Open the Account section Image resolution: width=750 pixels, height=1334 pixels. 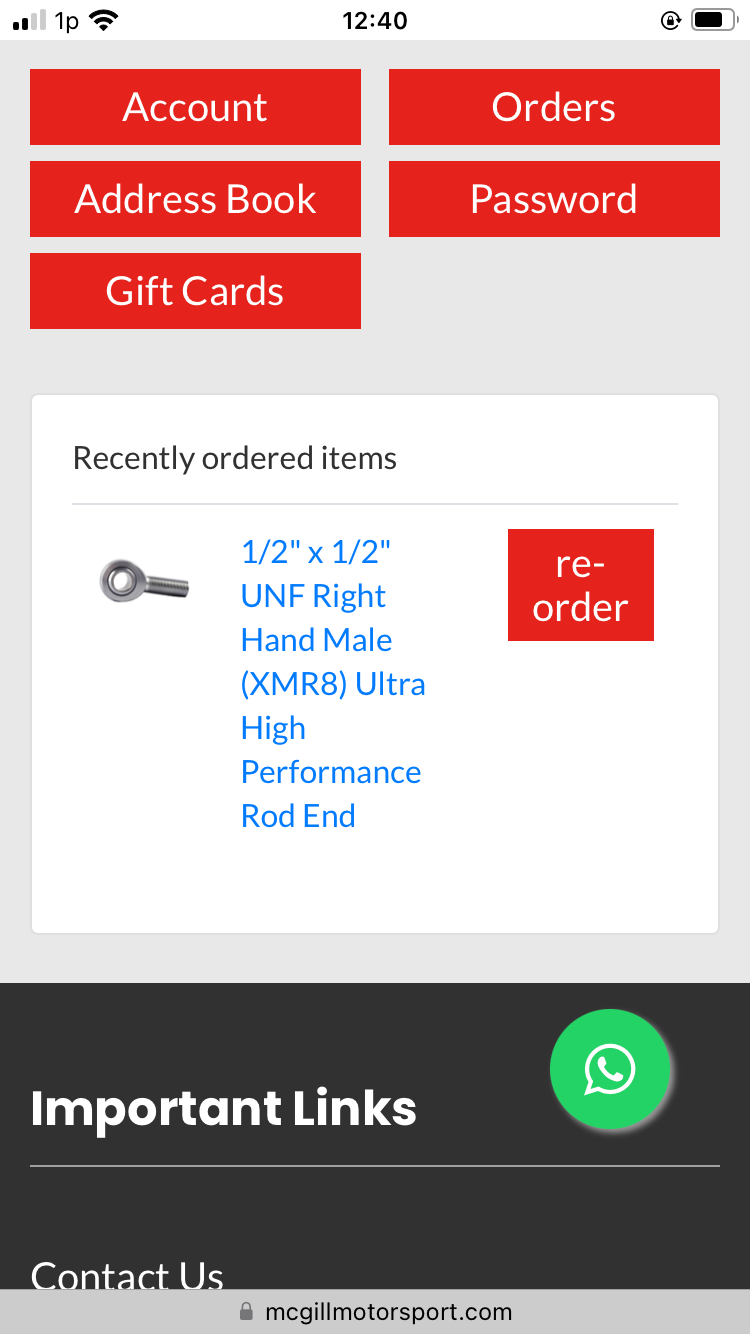(x=195, y=107)
